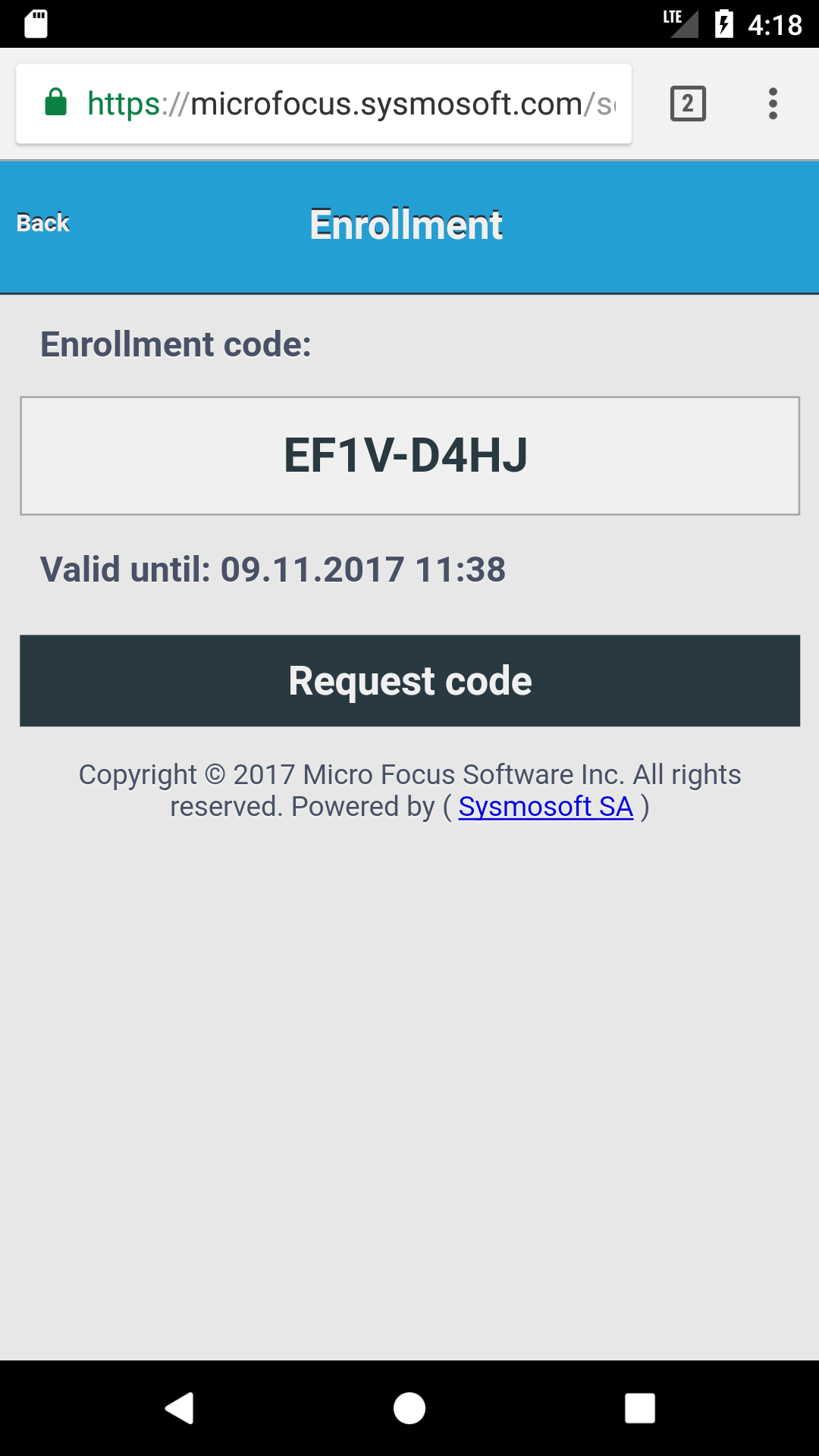Open the tab switcher showing 2 tabs
Viewport: 819px width, 1456px height.
(687, 103)
